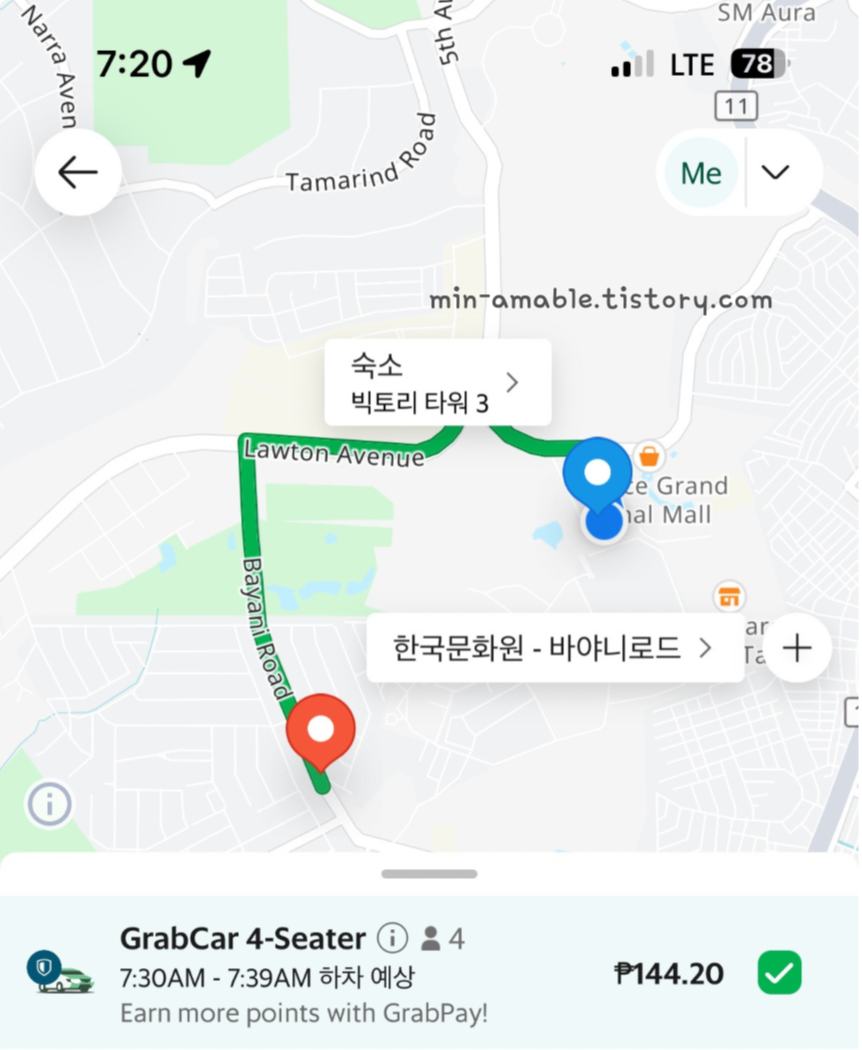Select the red destination pin on Bayani Road
862x1050 pixels.
[x=320, y=730]
